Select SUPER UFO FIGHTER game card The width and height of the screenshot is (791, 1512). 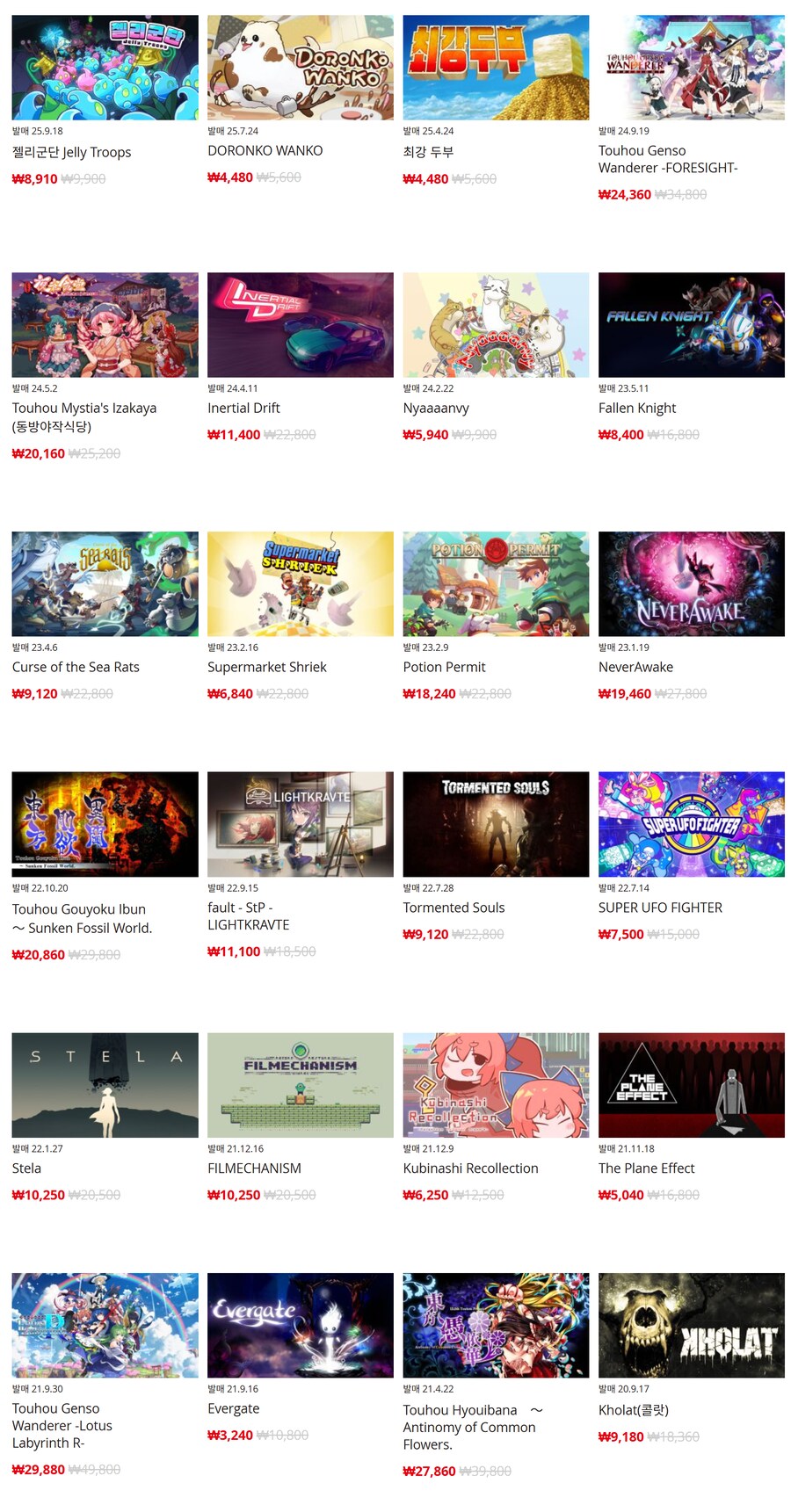click(691, 824)
